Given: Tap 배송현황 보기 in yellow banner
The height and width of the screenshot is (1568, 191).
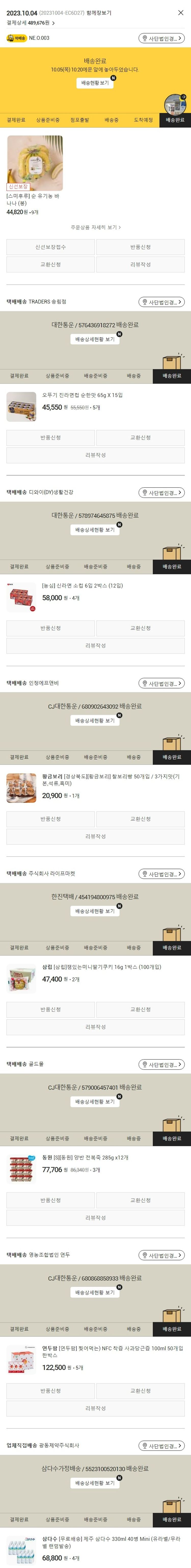Looking at the screenshot, I should [95, 83].
